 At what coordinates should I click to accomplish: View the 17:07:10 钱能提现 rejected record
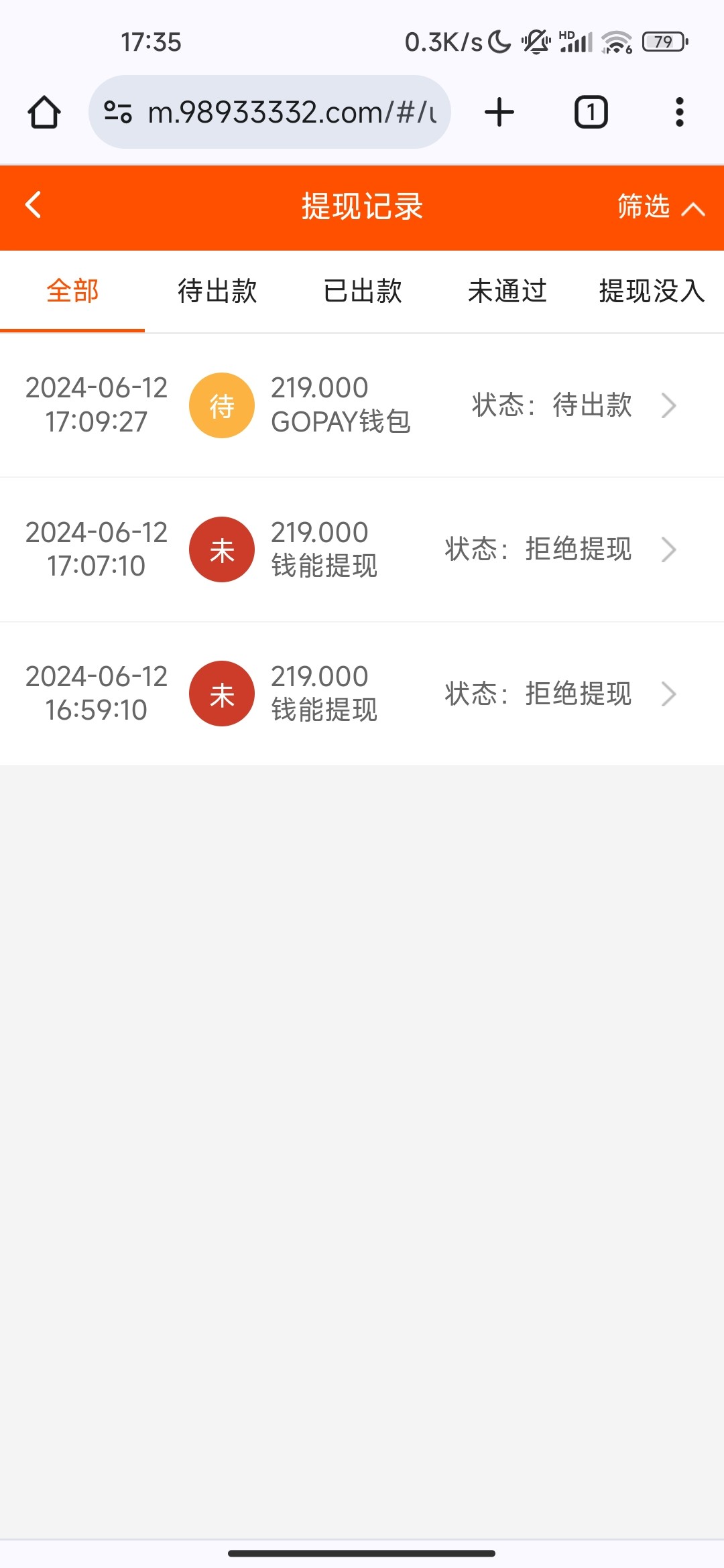tap(362, 549)
